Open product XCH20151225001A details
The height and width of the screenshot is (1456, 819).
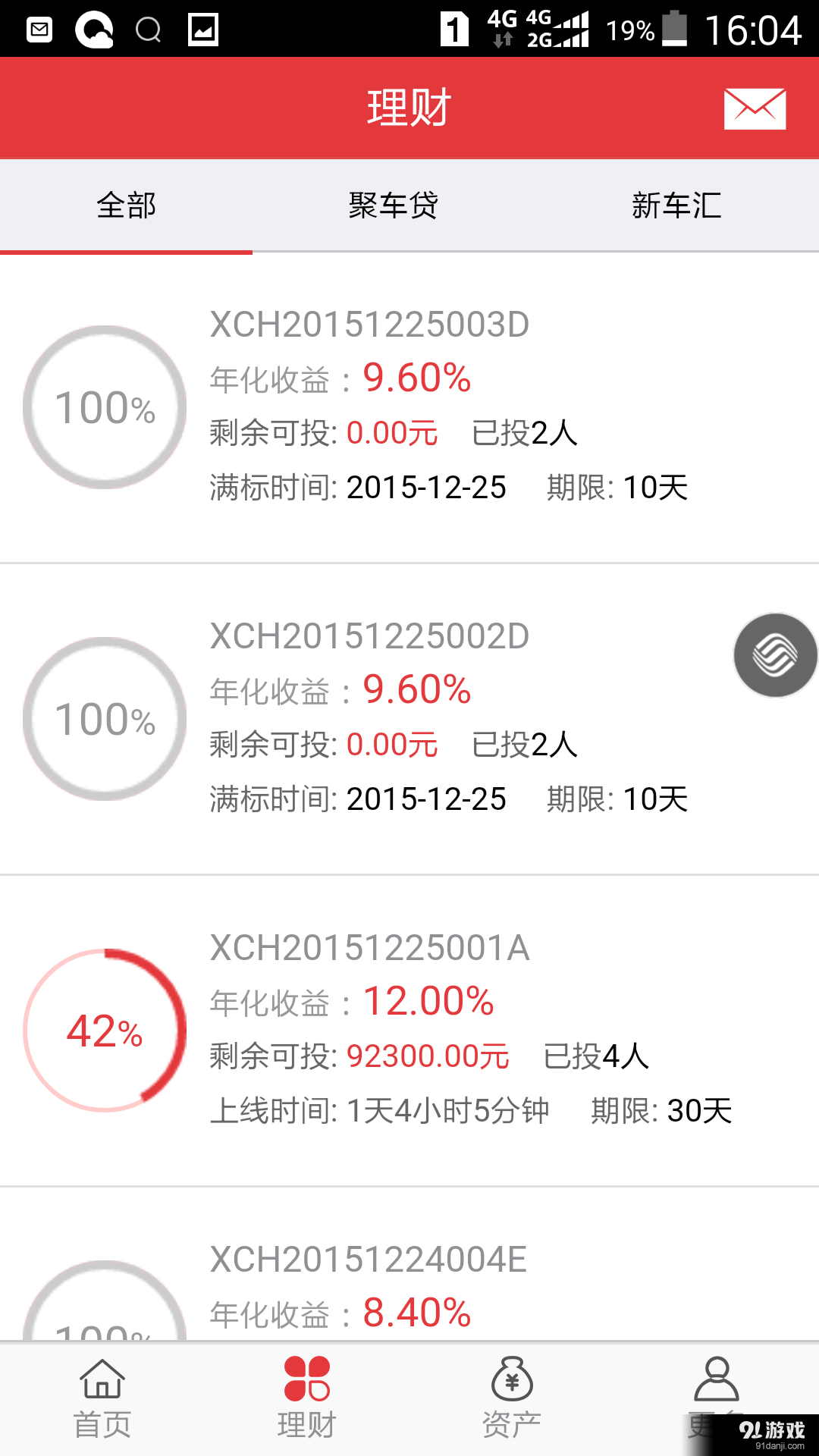point(368,949)
